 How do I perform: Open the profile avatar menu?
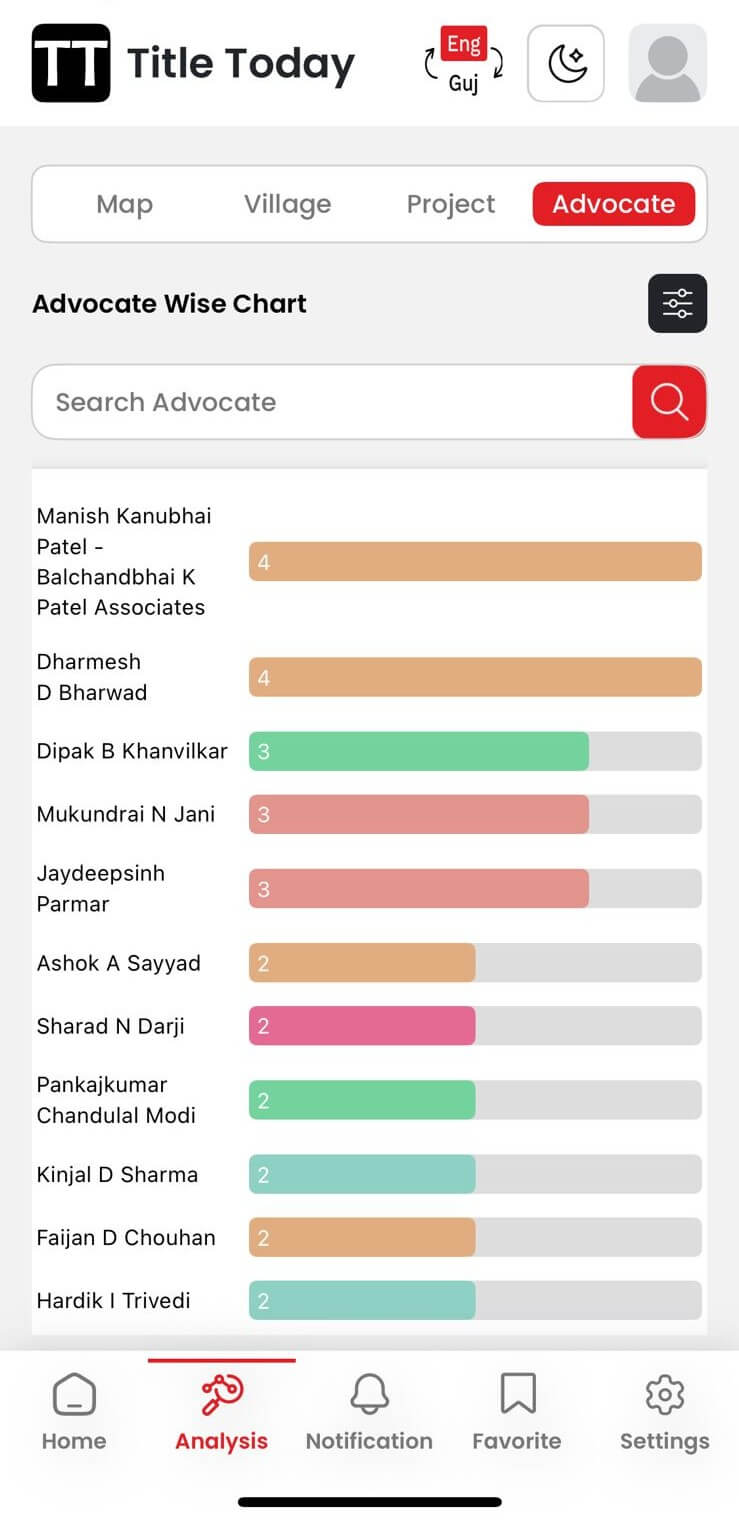coord(667,62)
